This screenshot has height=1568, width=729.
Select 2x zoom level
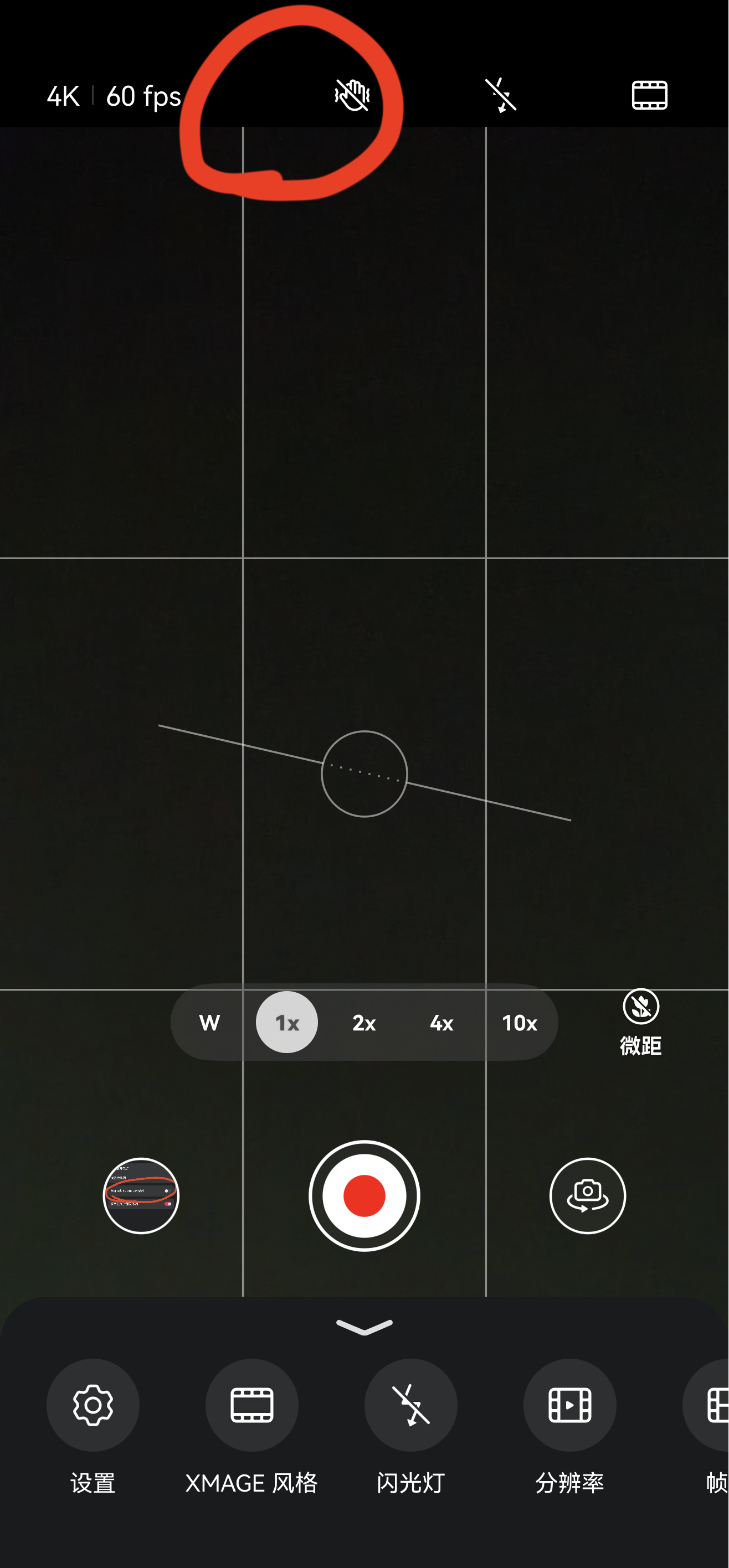tap(364, 1023)
